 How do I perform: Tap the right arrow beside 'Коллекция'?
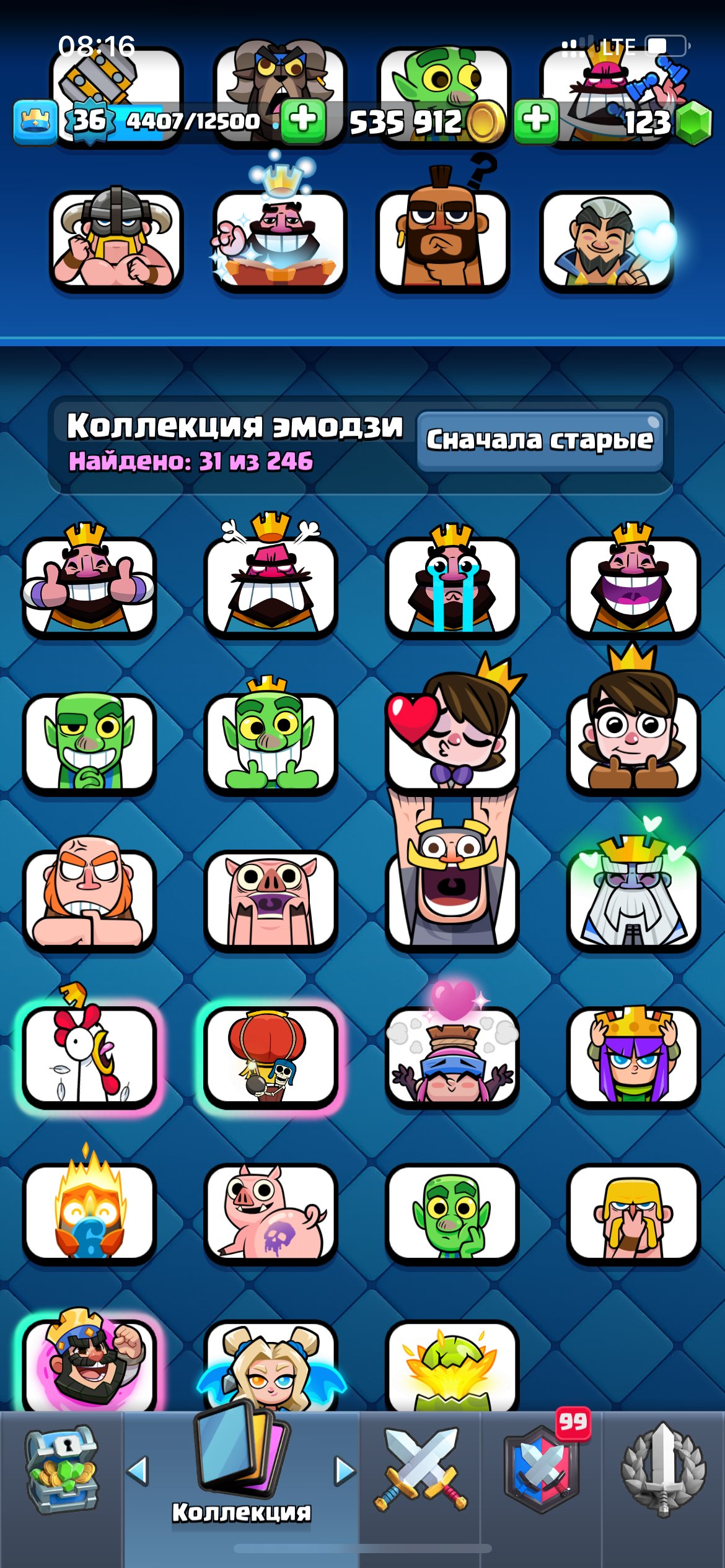point(344,1471)
